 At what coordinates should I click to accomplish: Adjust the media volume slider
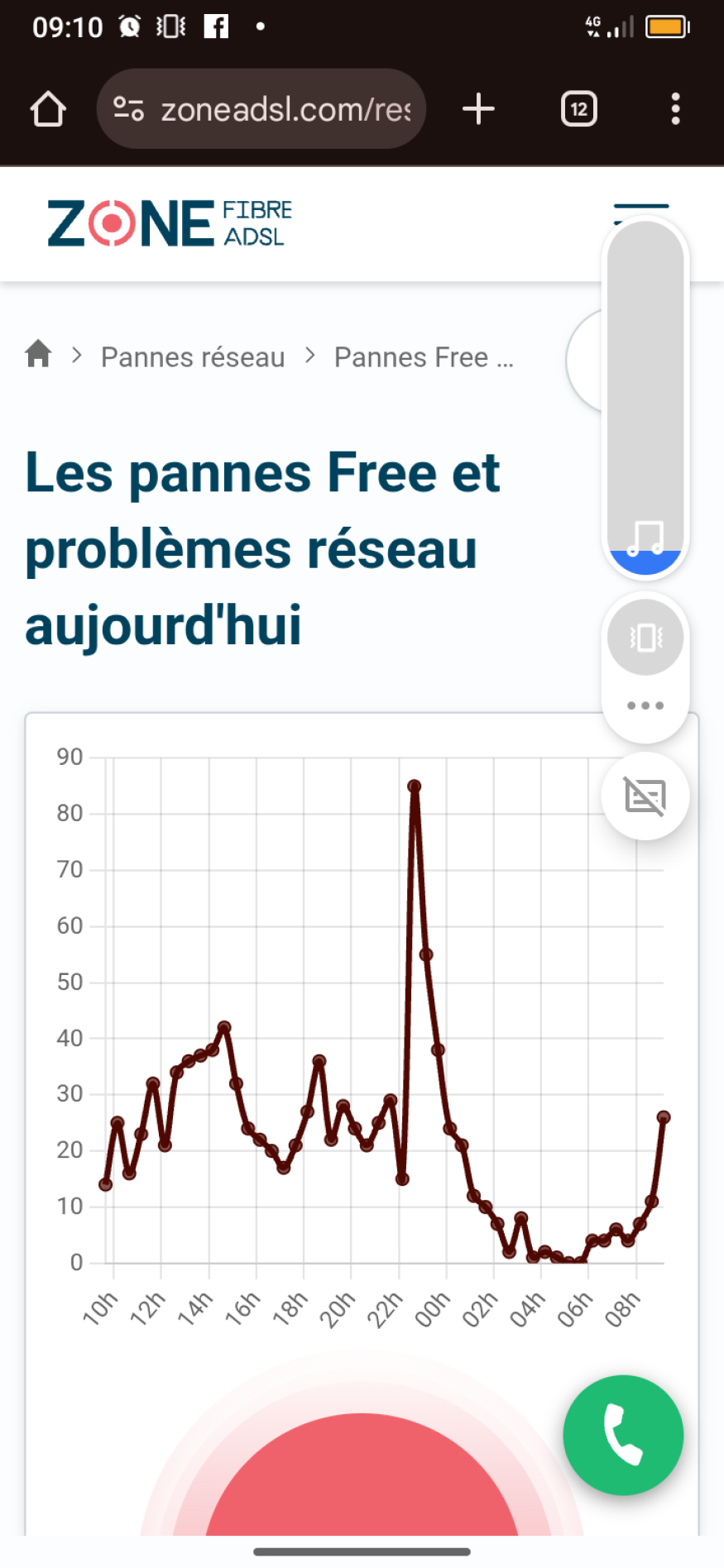pyautogui.click(x=645, y=397)
